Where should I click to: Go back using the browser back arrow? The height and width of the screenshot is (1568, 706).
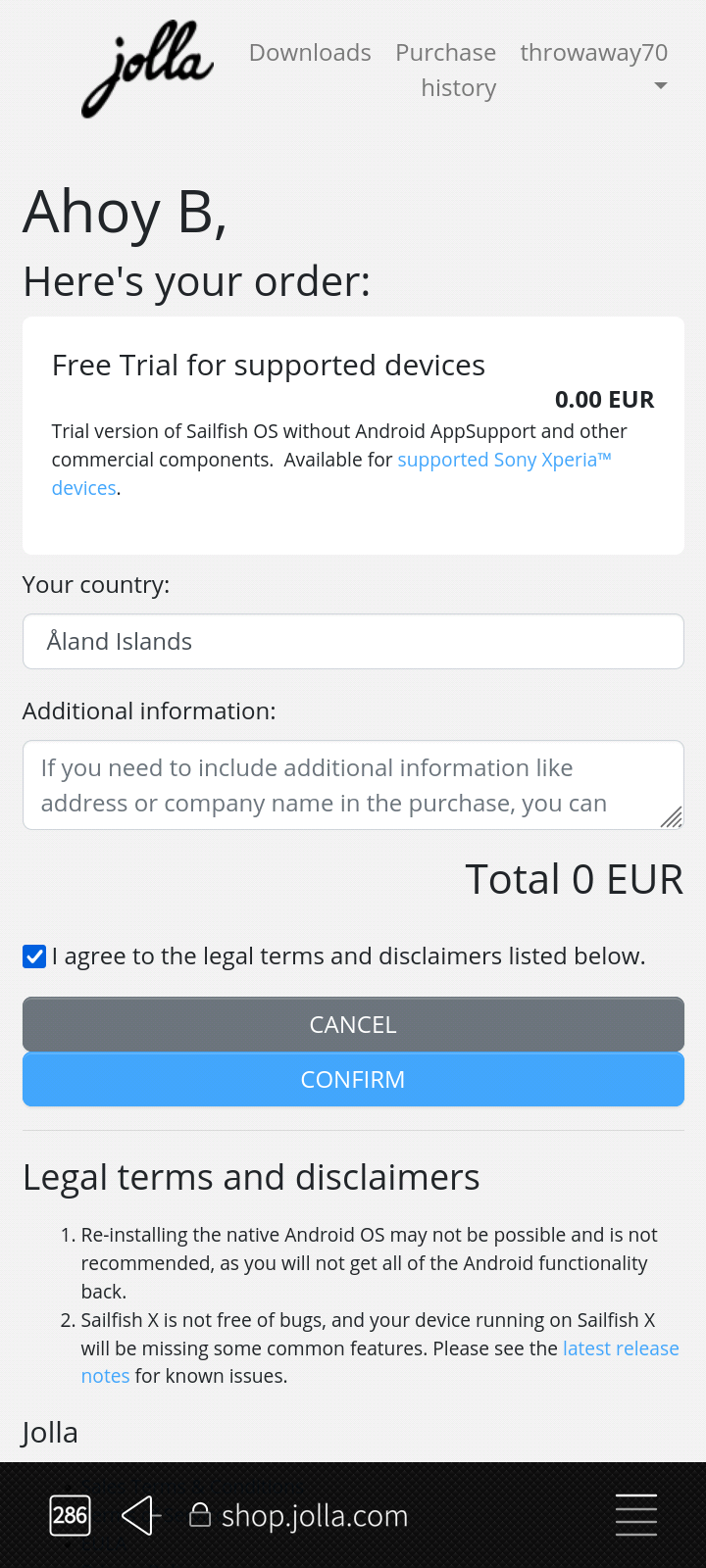140,1515
